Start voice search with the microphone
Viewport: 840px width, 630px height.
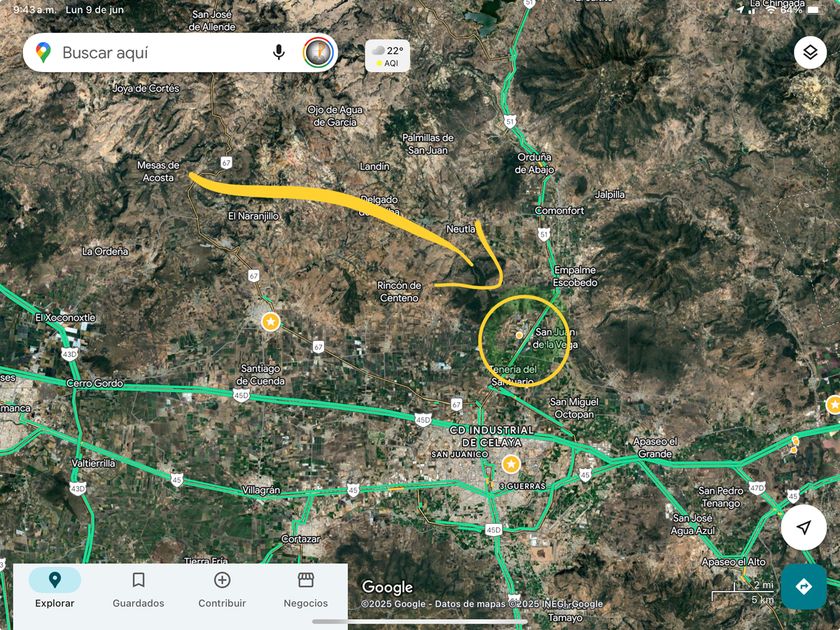(279, 52)
